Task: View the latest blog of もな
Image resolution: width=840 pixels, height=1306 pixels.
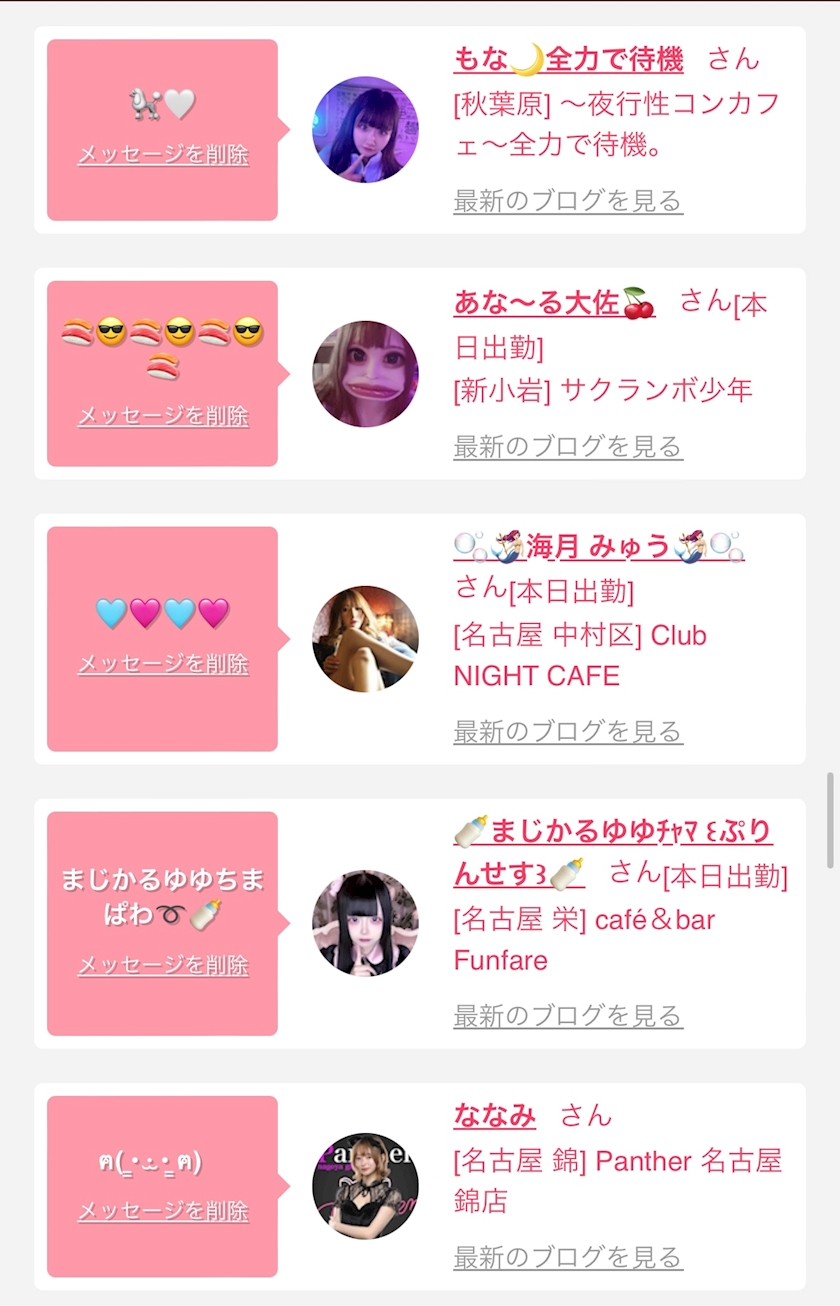Action: pos(568,200)
